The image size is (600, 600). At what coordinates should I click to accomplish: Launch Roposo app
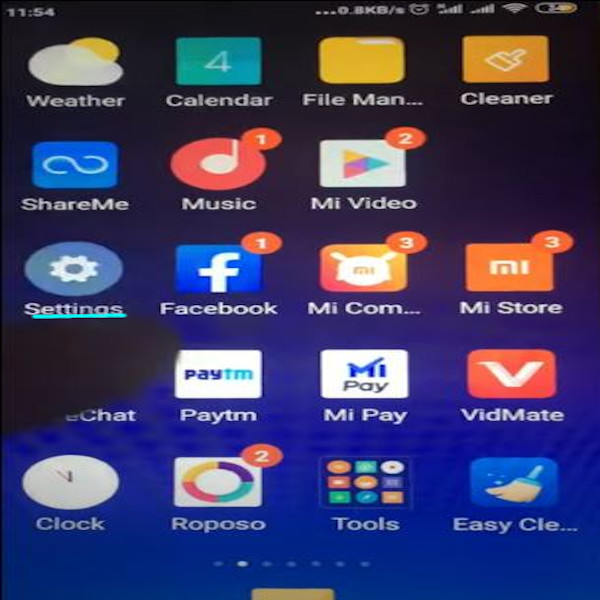coord(218,482)
